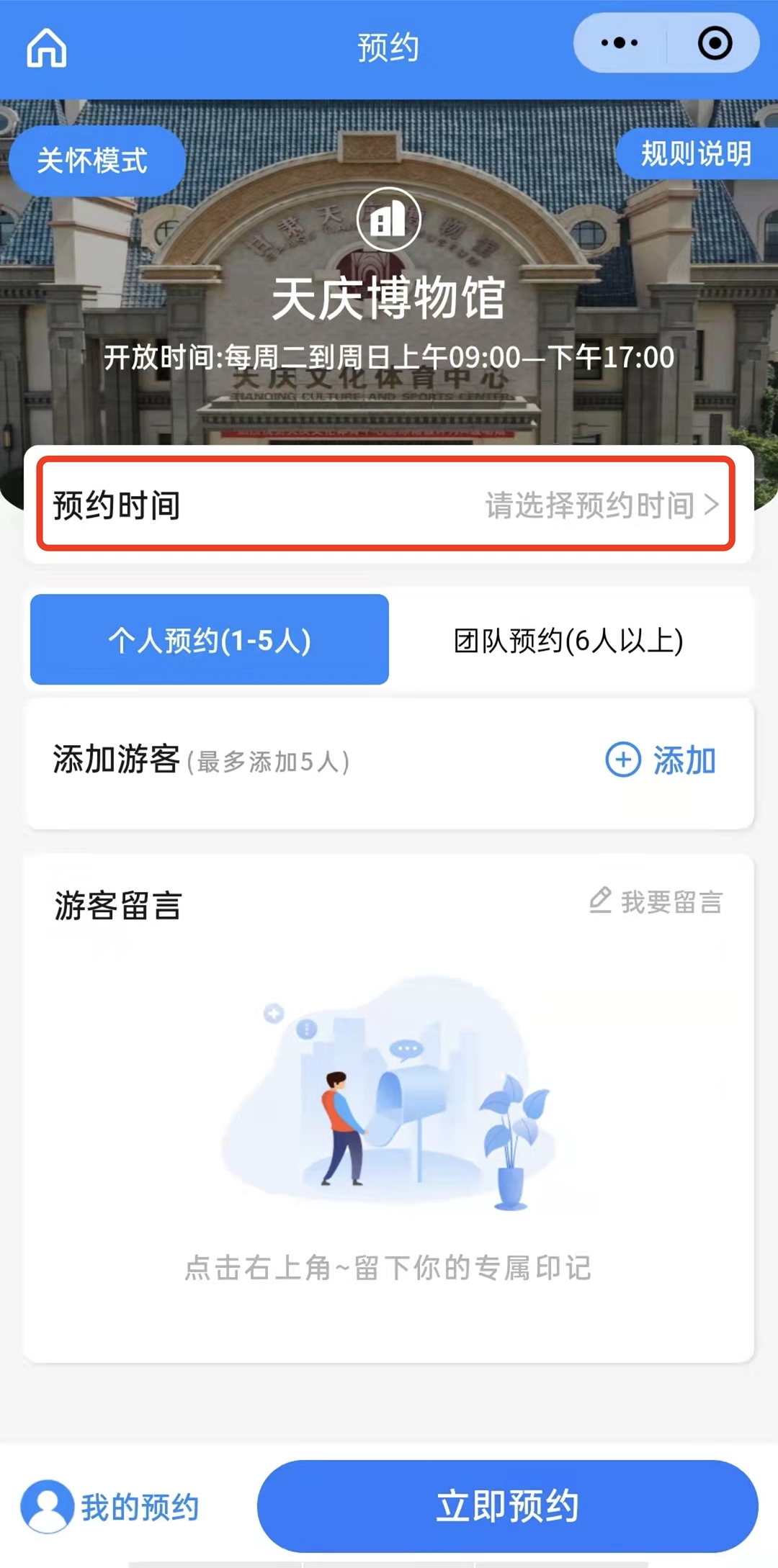Tap 添加 to add a visitor

point(661,760)
